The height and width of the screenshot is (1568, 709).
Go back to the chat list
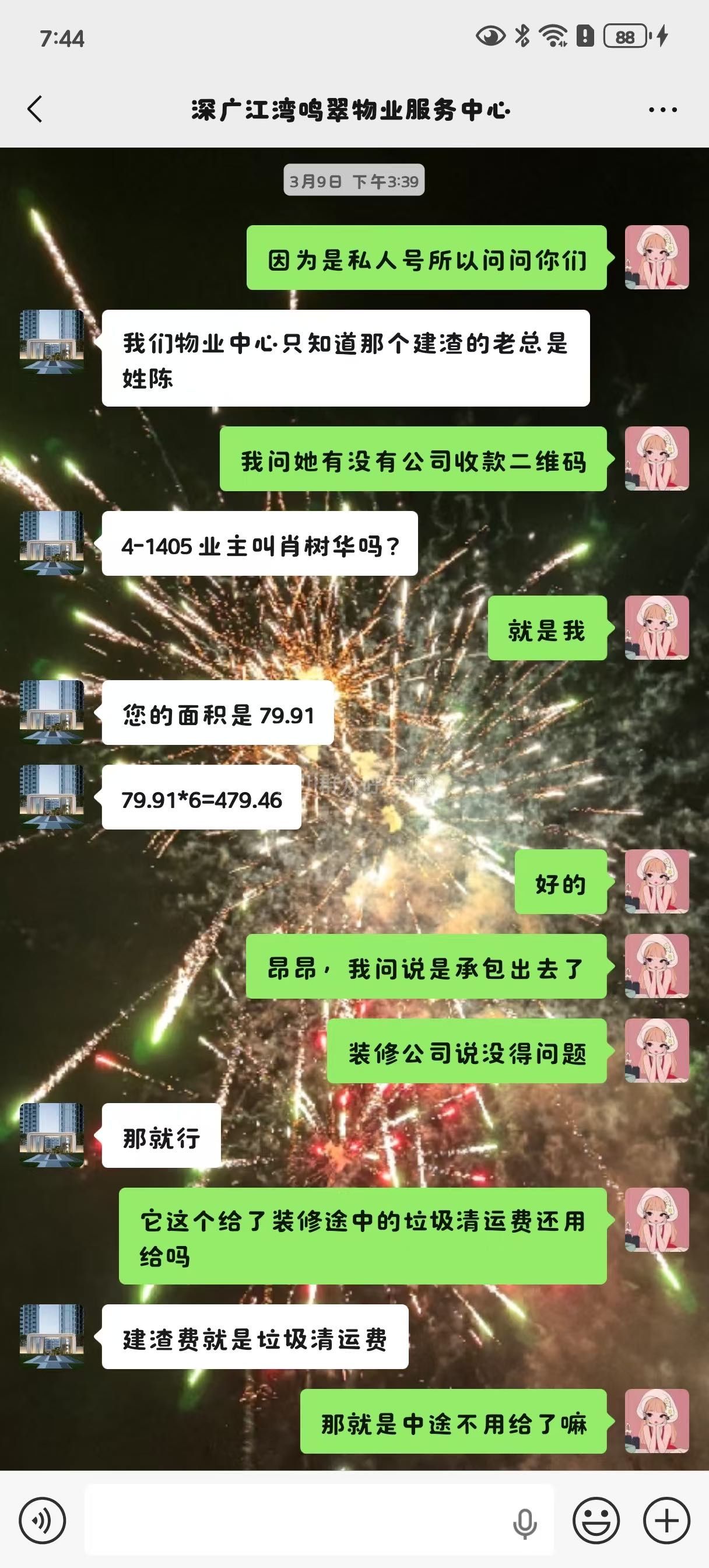pyautogui.click(x=34, y=110)
